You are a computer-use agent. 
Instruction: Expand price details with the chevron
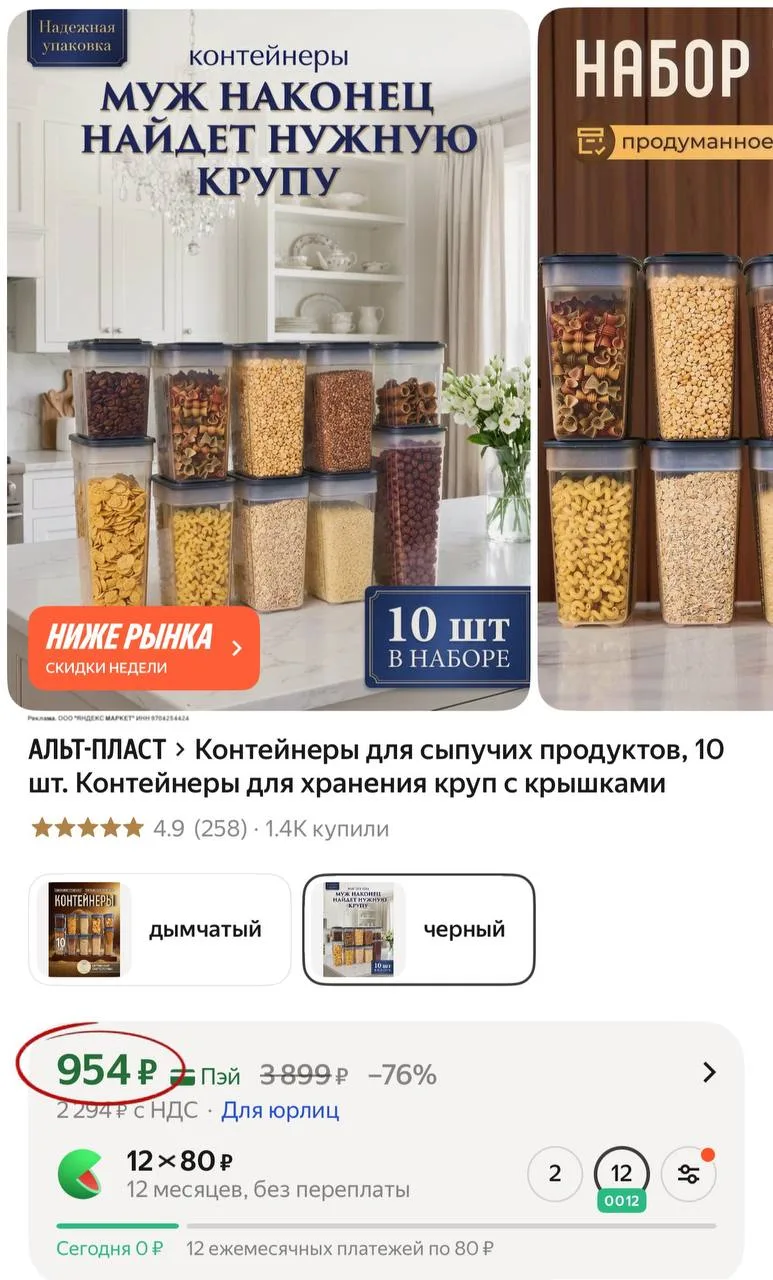click(x=709, y=1073)
